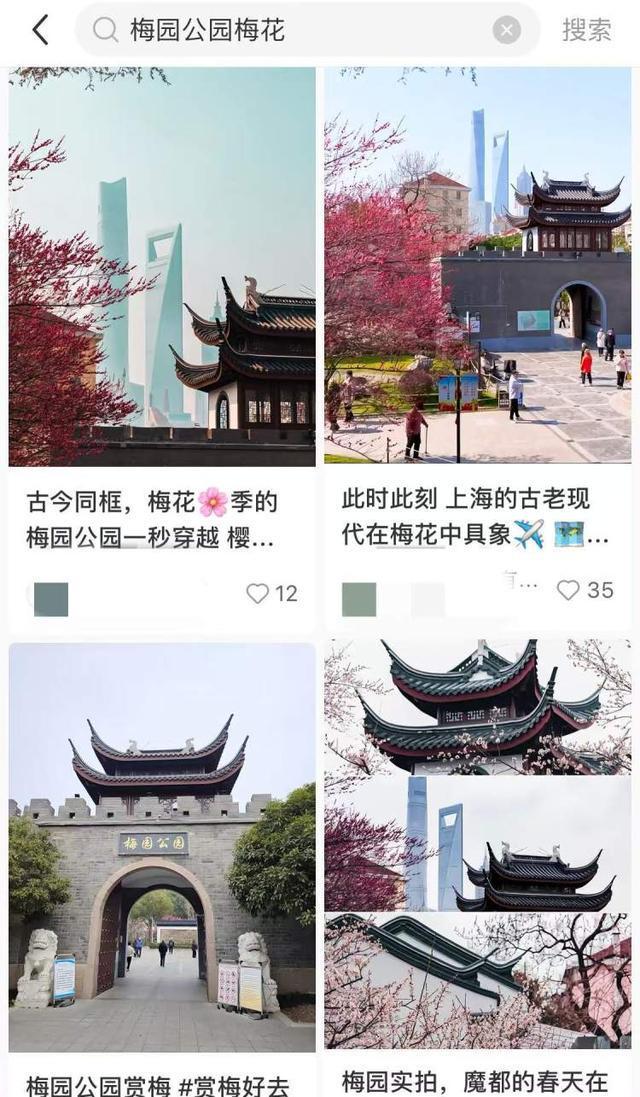Image resolution: width=640 pixels, height=1097 pixels.
Task: View the author avatar of the 此时此刻 post
Action: click(x=359, y=598)
